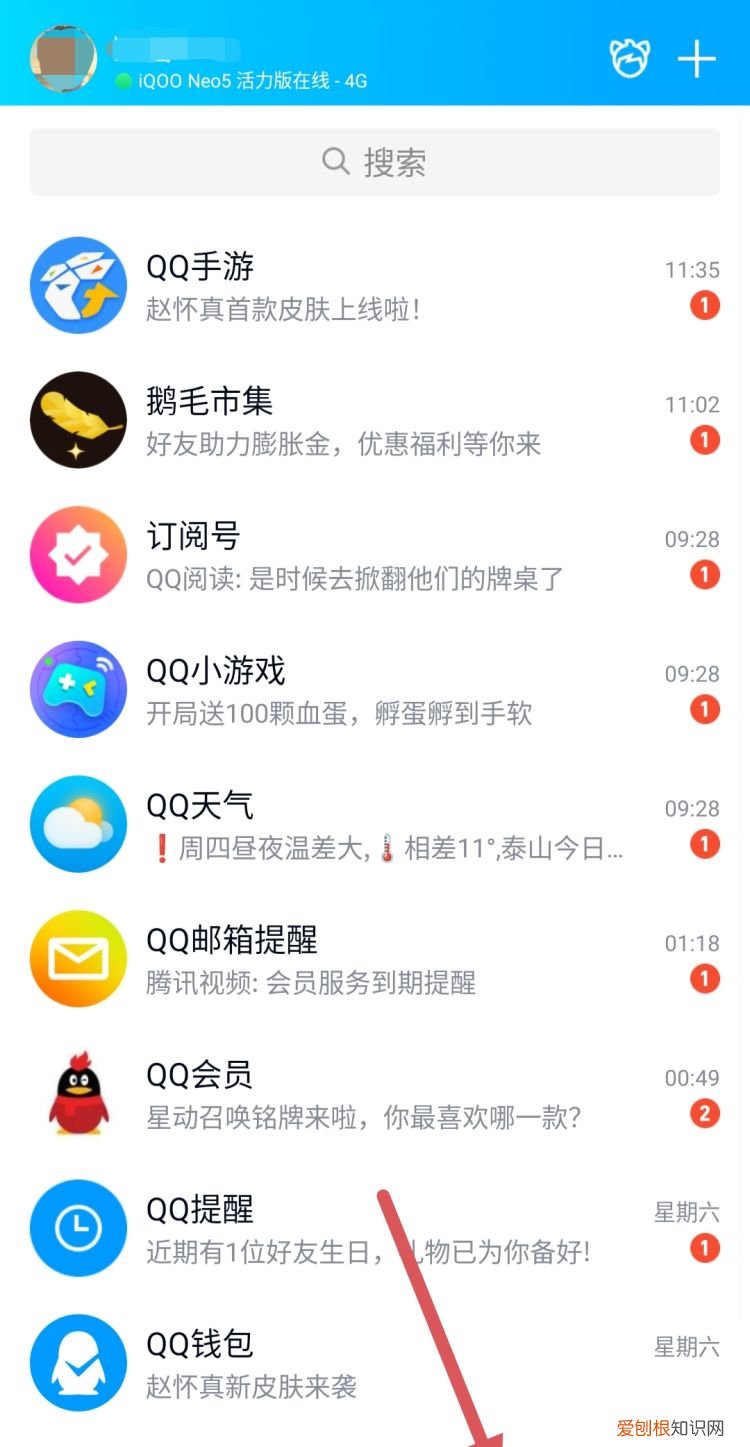Screen dimensions: 750x1447
Task: Tap the QQ提醒 clock icon
Action: tap(78, 1229)
